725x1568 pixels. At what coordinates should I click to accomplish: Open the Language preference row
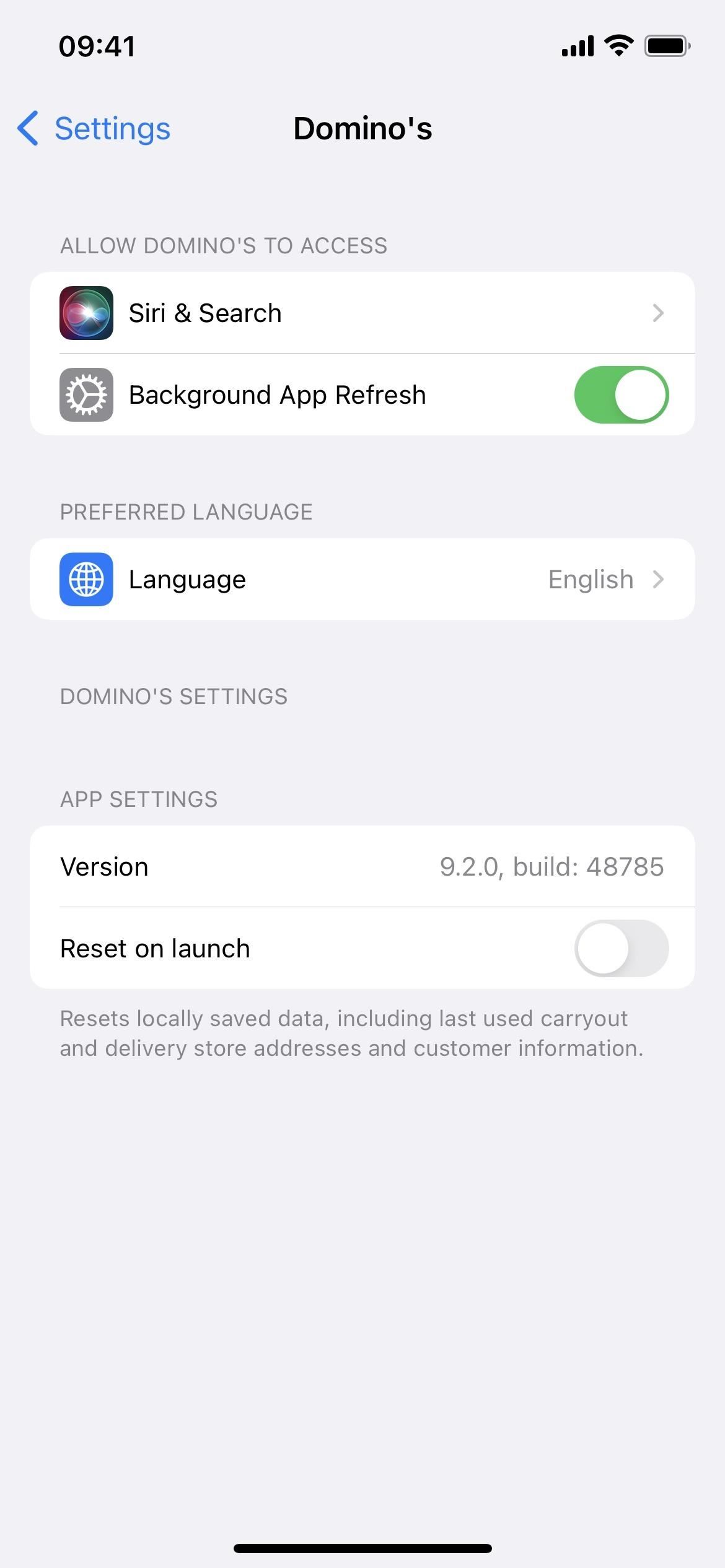click(362, 580)
